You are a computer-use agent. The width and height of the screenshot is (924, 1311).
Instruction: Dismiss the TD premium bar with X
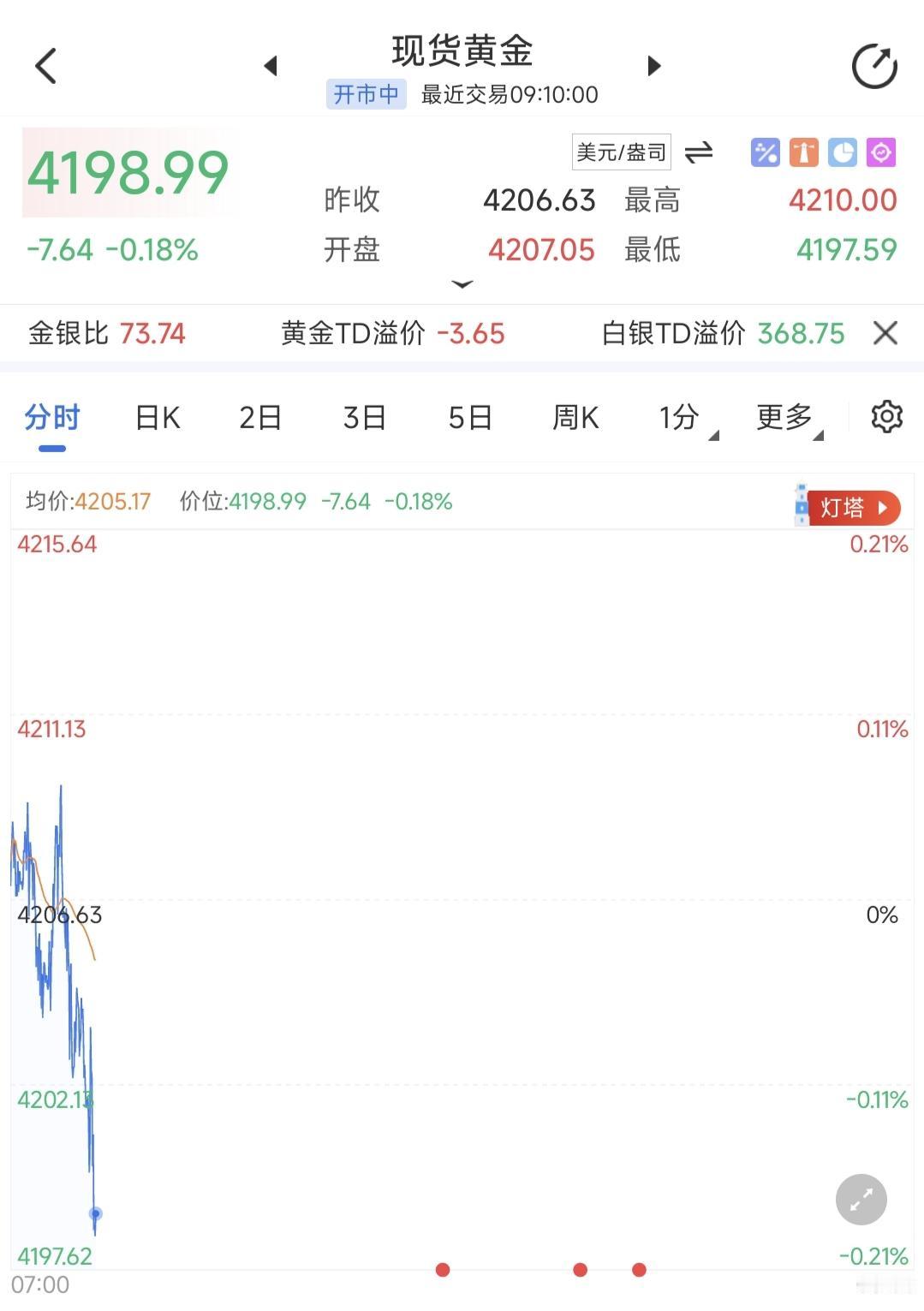coord(885,333)
